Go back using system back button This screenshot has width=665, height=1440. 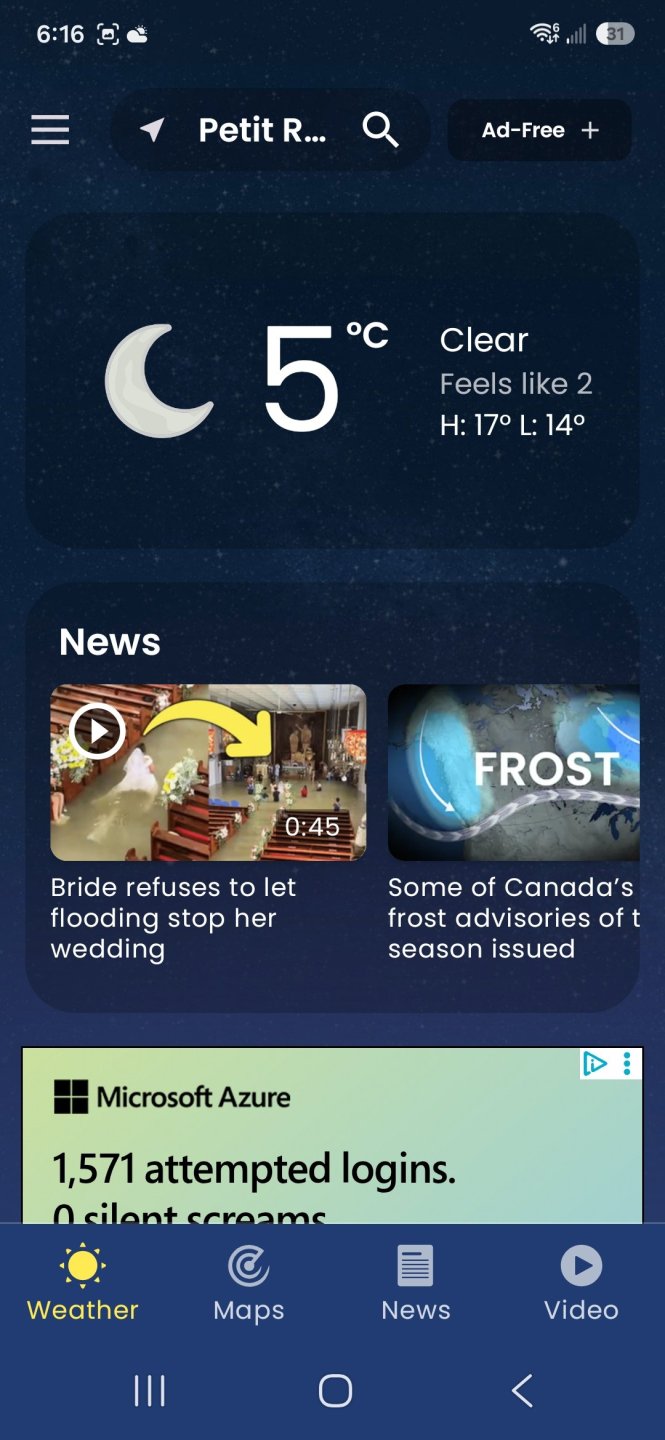pyautogui.click(x=521, y=1390)
